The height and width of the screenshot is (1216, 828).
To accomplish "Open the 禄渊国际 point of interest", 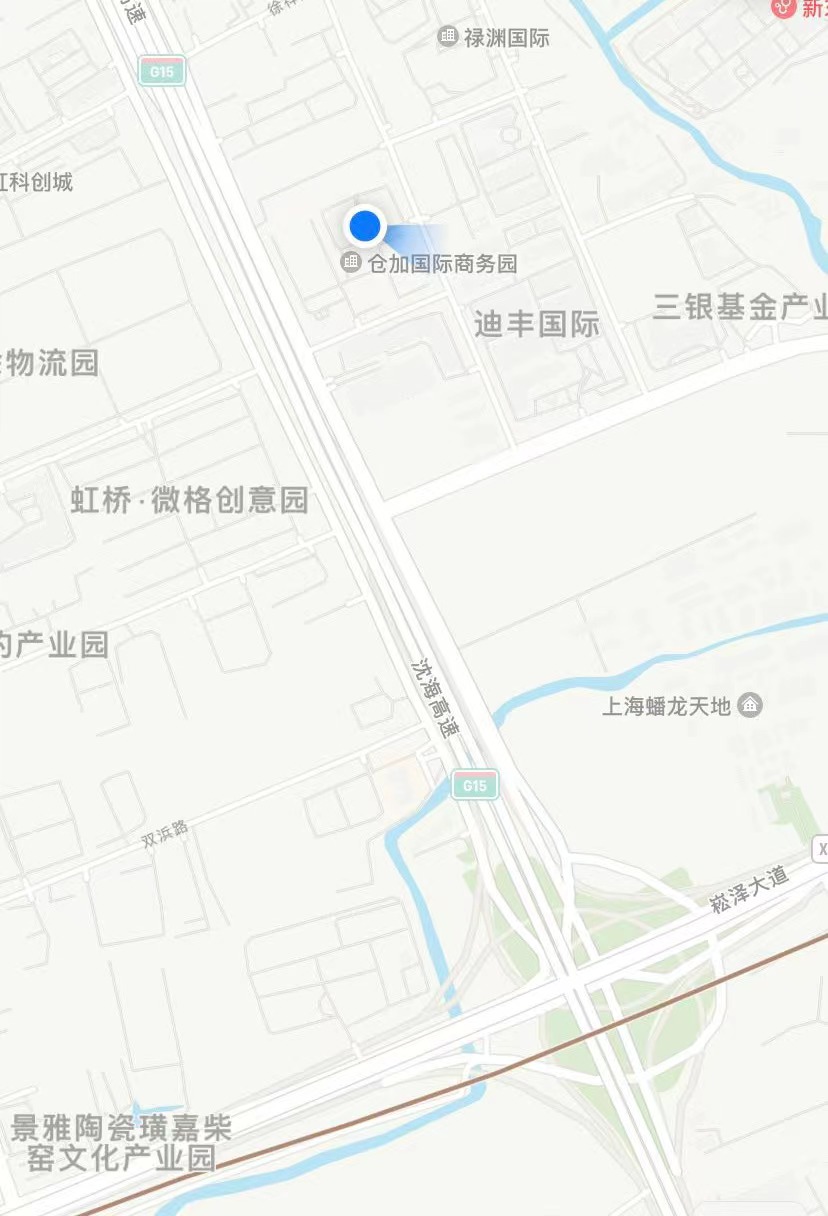I will [x=449, y=38].
